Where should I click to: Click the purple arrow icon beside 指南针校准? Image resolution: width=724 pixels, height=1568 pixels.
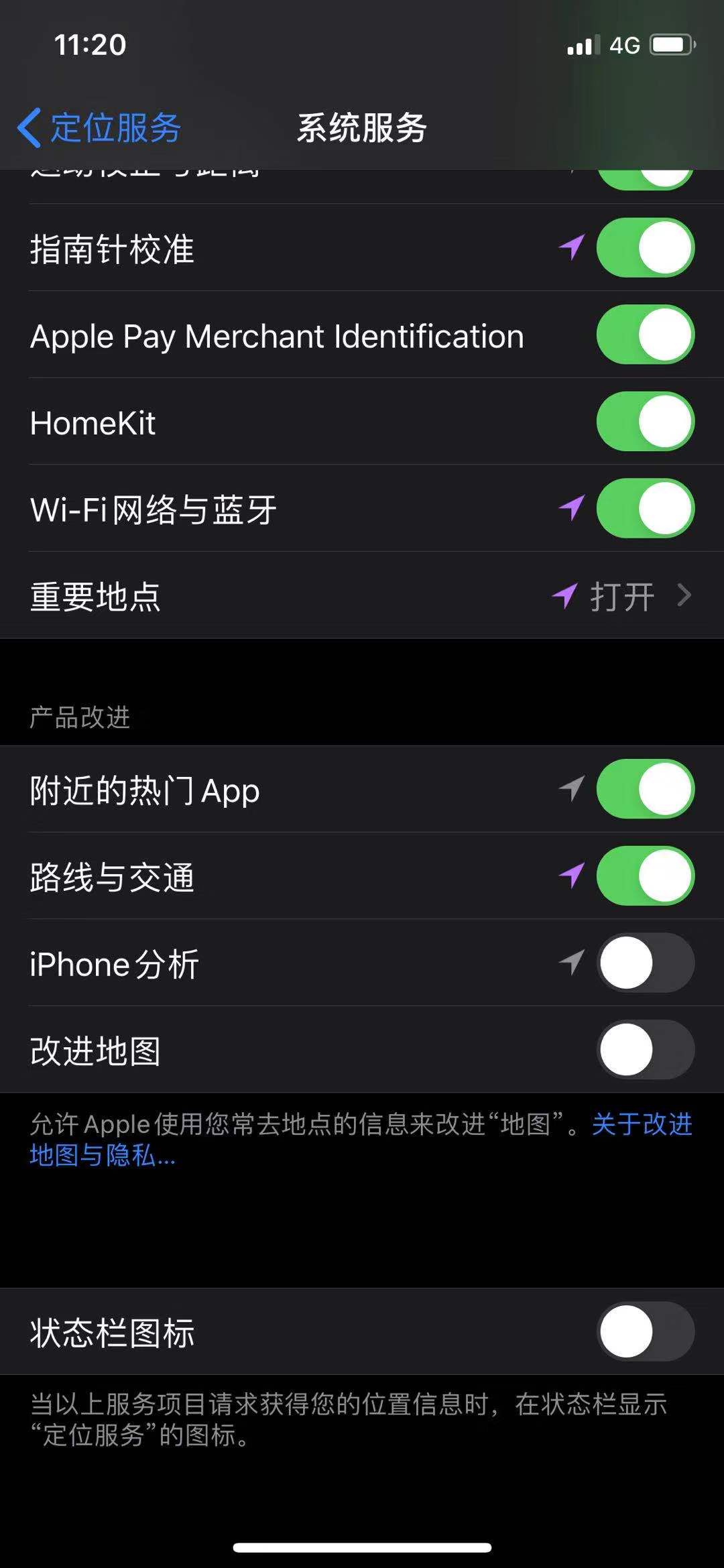pos(570,249)
